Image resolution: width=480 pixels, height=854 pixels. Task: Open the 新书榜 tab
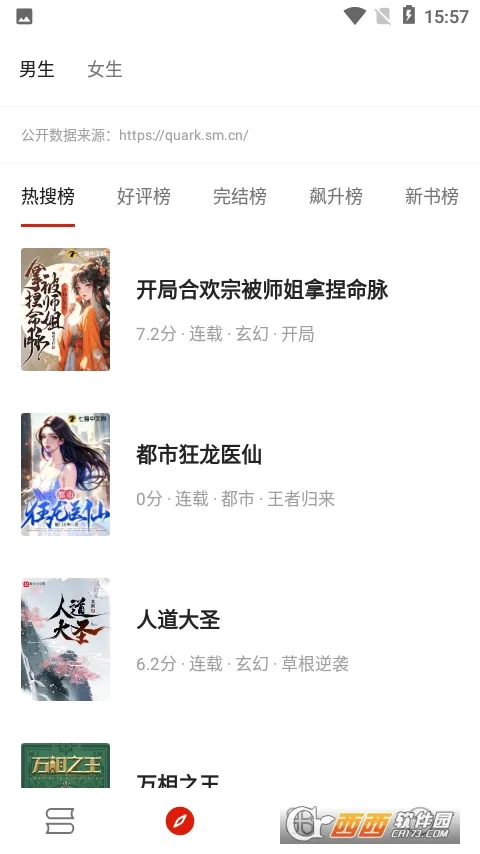pos(432,196)
